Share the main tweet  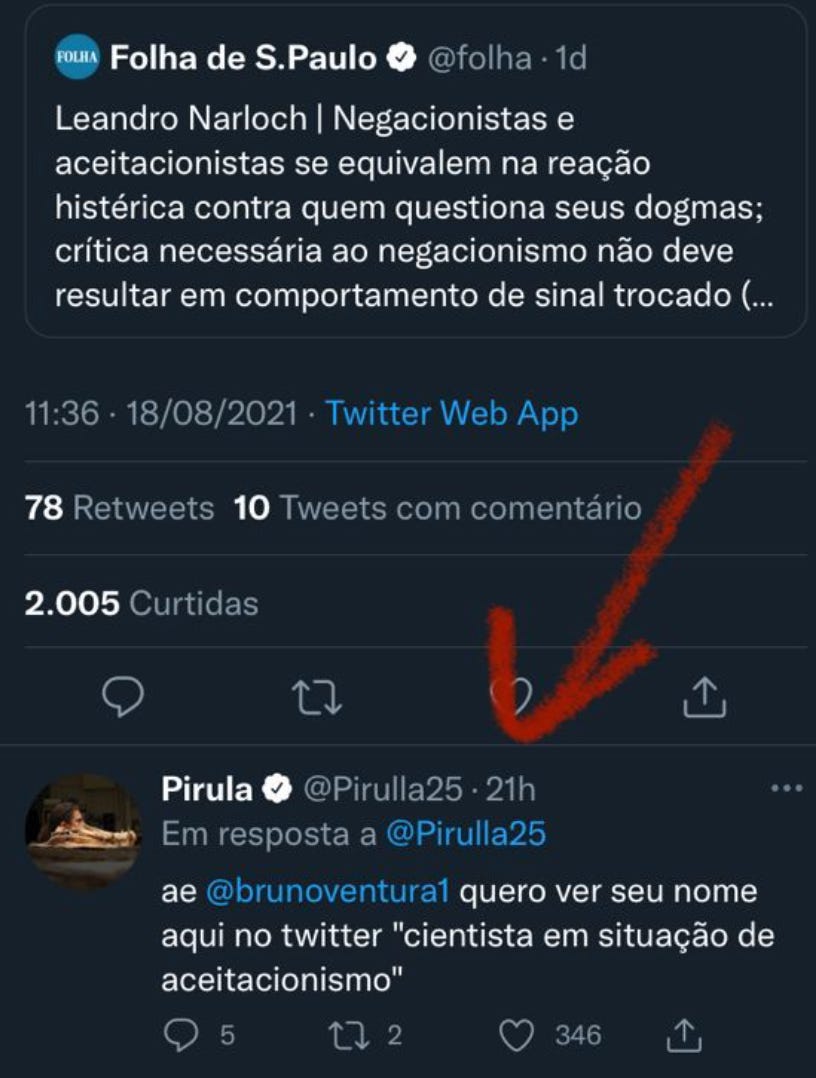(x=703, y=697)
